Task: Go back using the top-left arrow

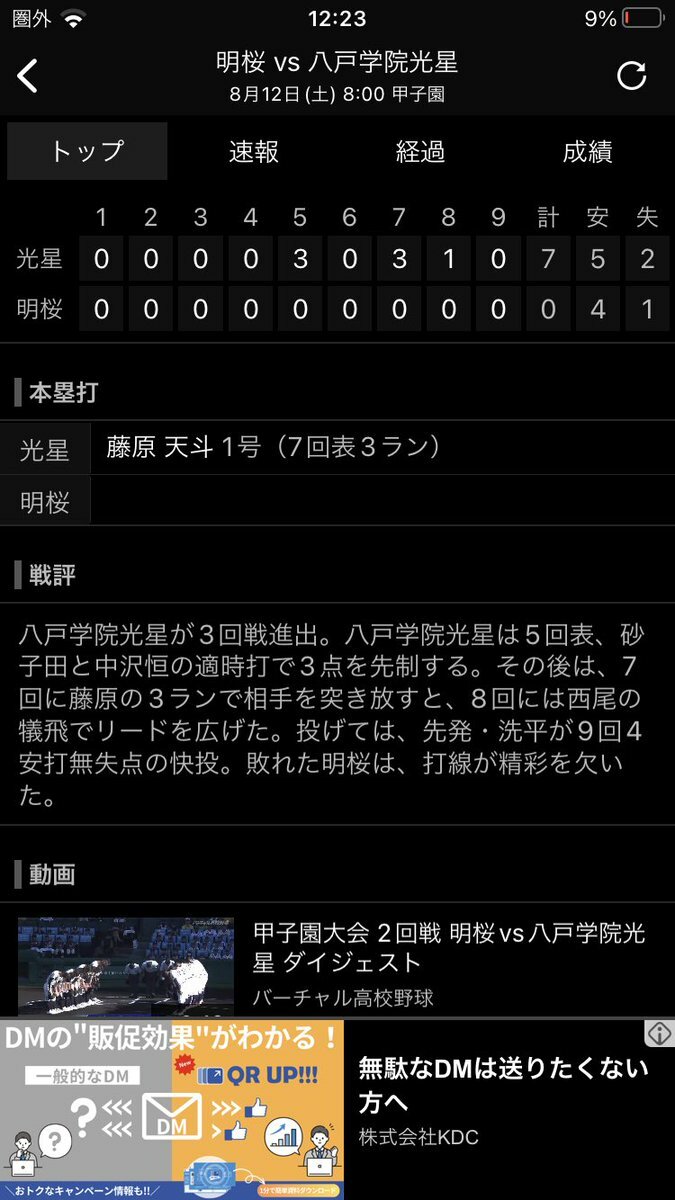Action: [x=28, y=76]
